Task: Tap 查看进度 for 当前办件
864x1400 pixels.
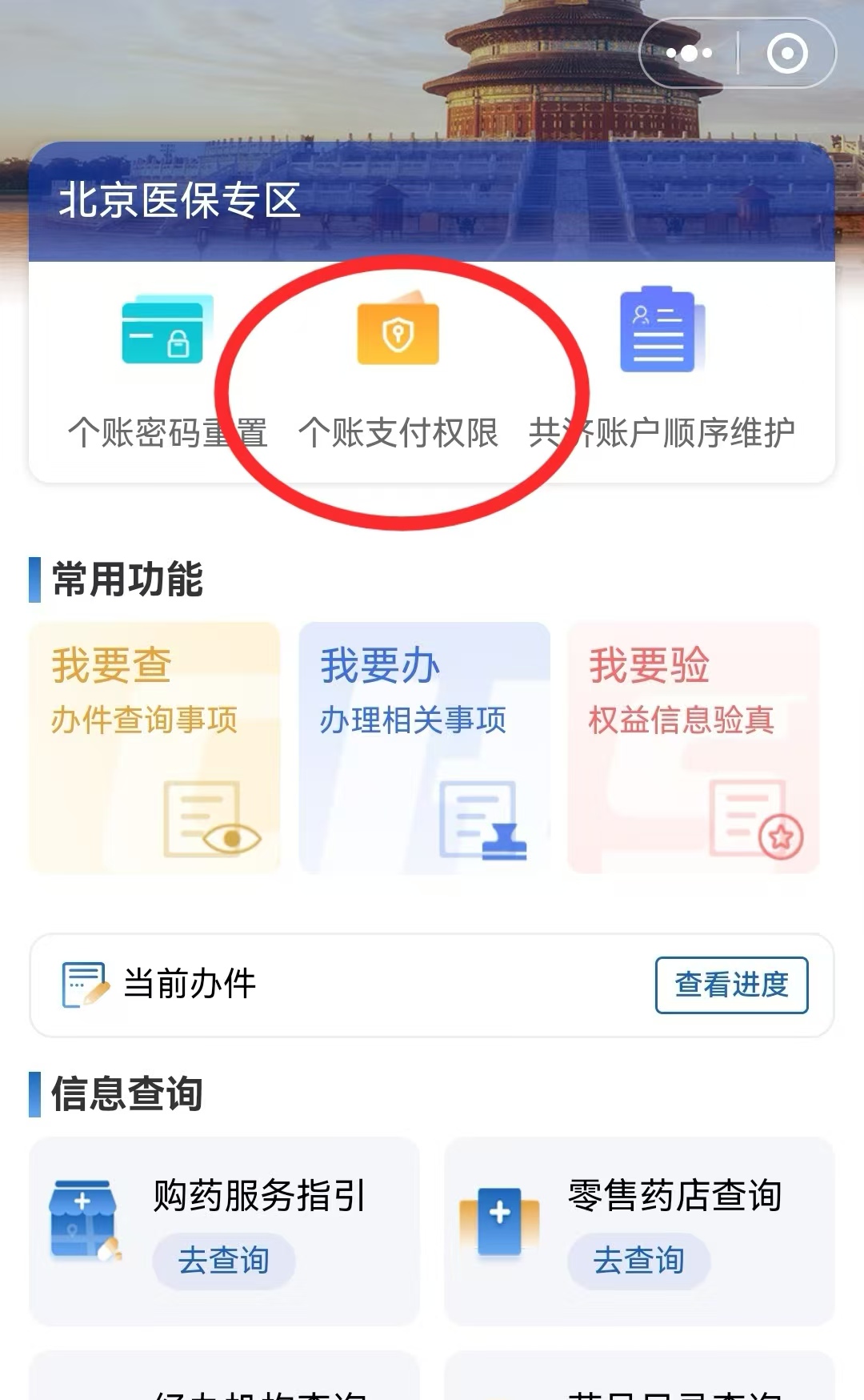Action: click(731, 985)
